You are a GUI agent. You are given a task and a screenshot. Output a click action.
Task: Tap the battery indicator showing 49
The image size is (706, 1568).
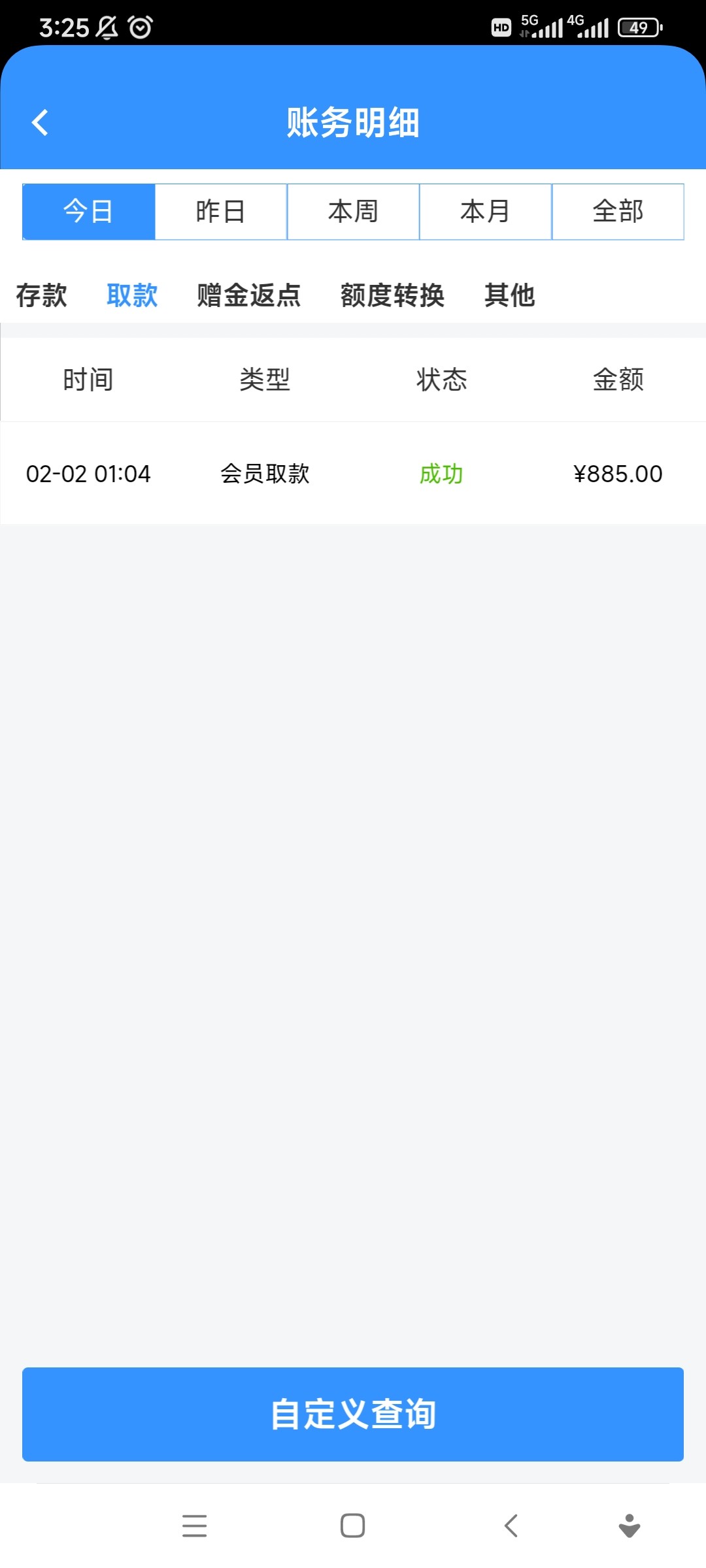coord(639,26)
